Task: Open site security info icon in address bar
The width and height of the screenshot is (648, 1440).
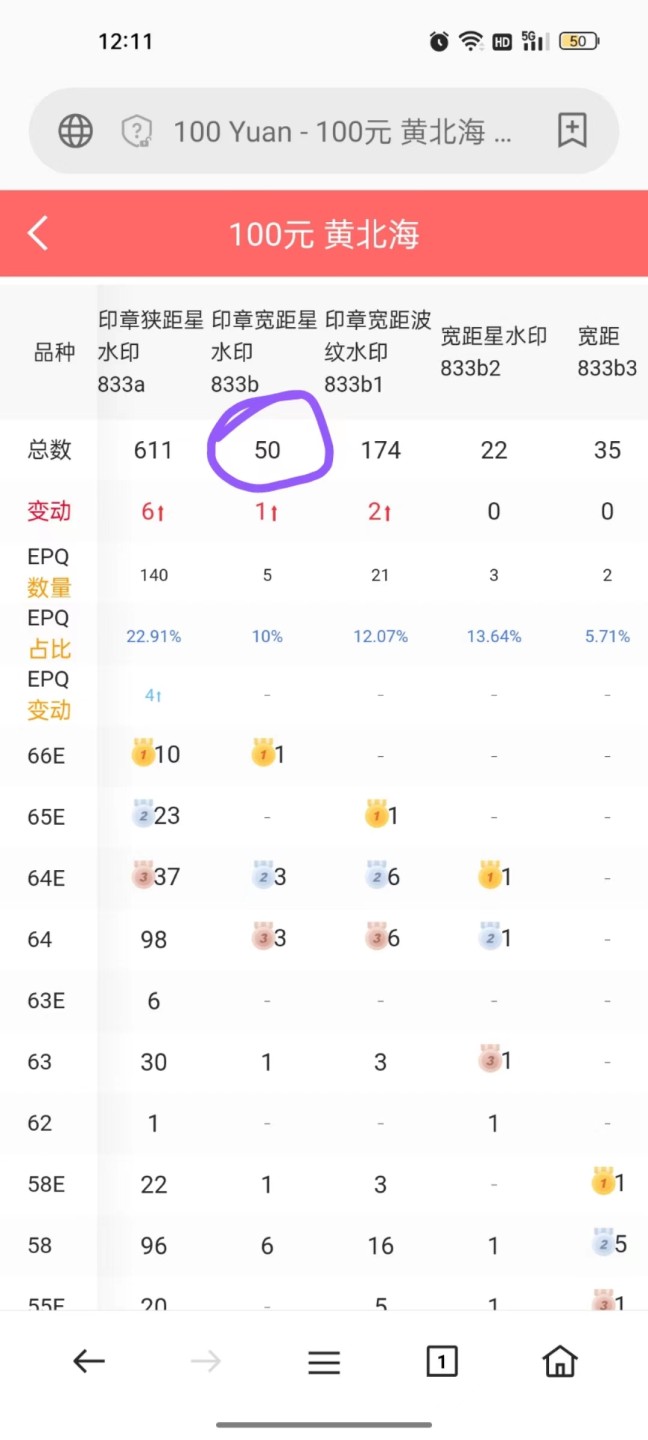Action: pos(136,131)
